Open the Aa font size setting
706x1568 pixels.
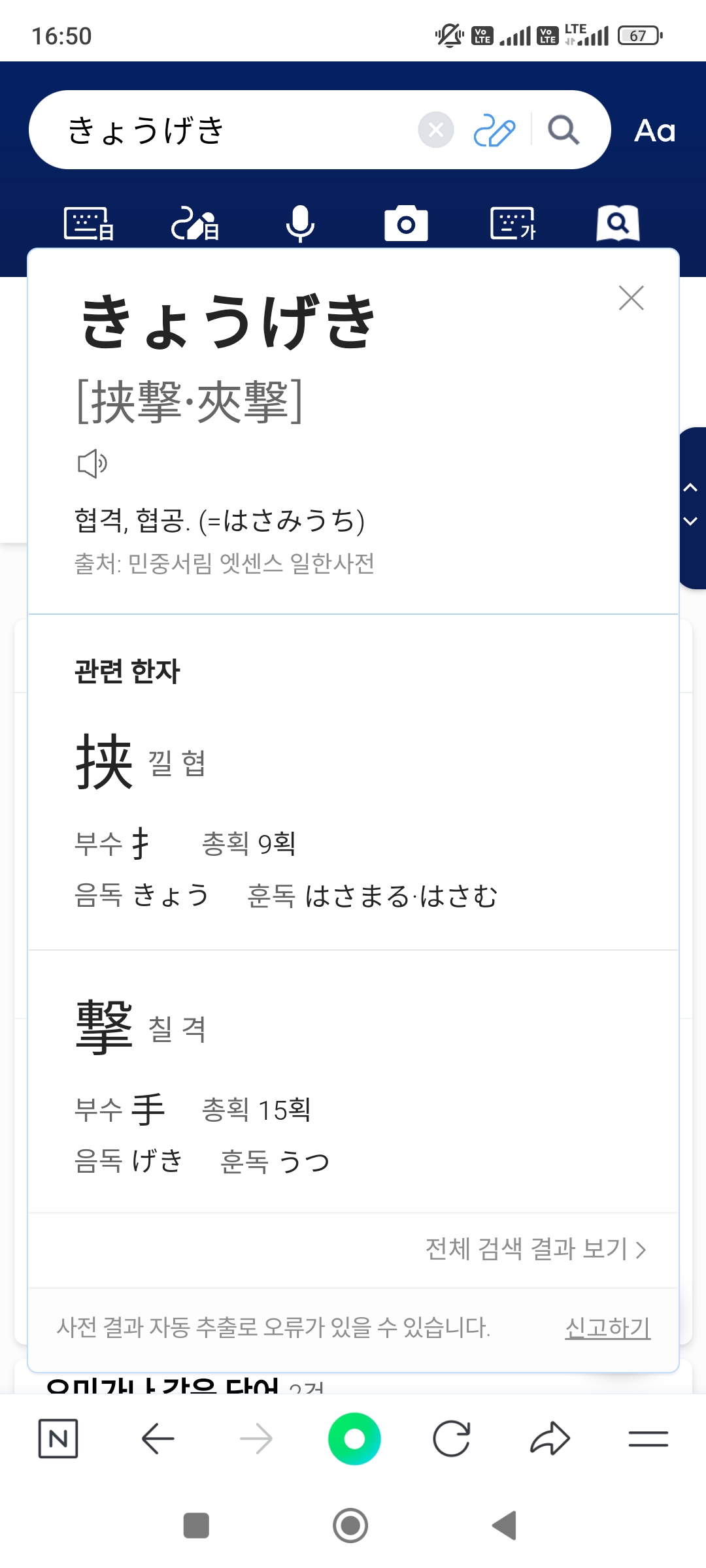point(654,131)
